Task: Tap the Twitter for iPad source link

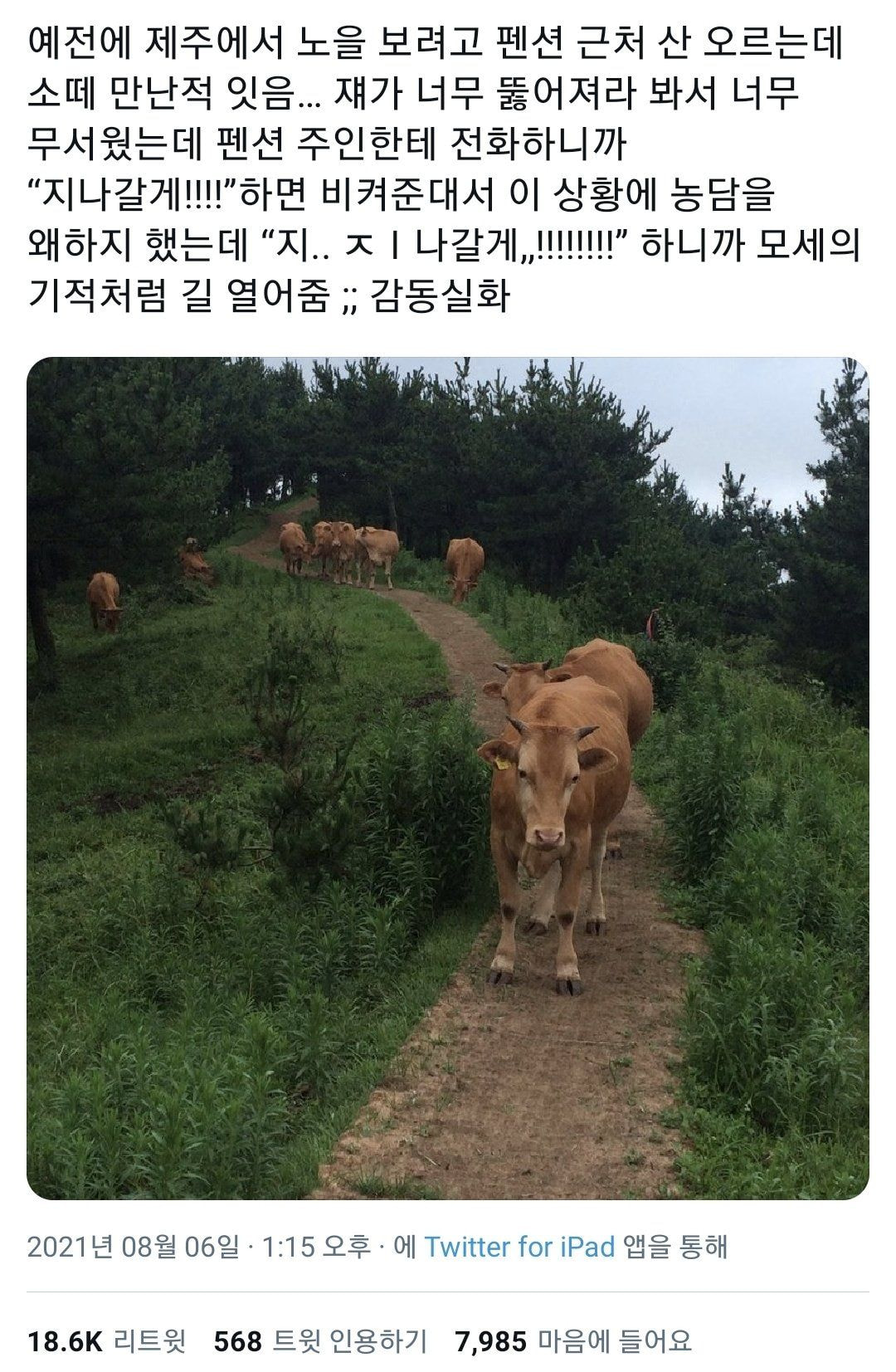Action: click(519, 1247)
